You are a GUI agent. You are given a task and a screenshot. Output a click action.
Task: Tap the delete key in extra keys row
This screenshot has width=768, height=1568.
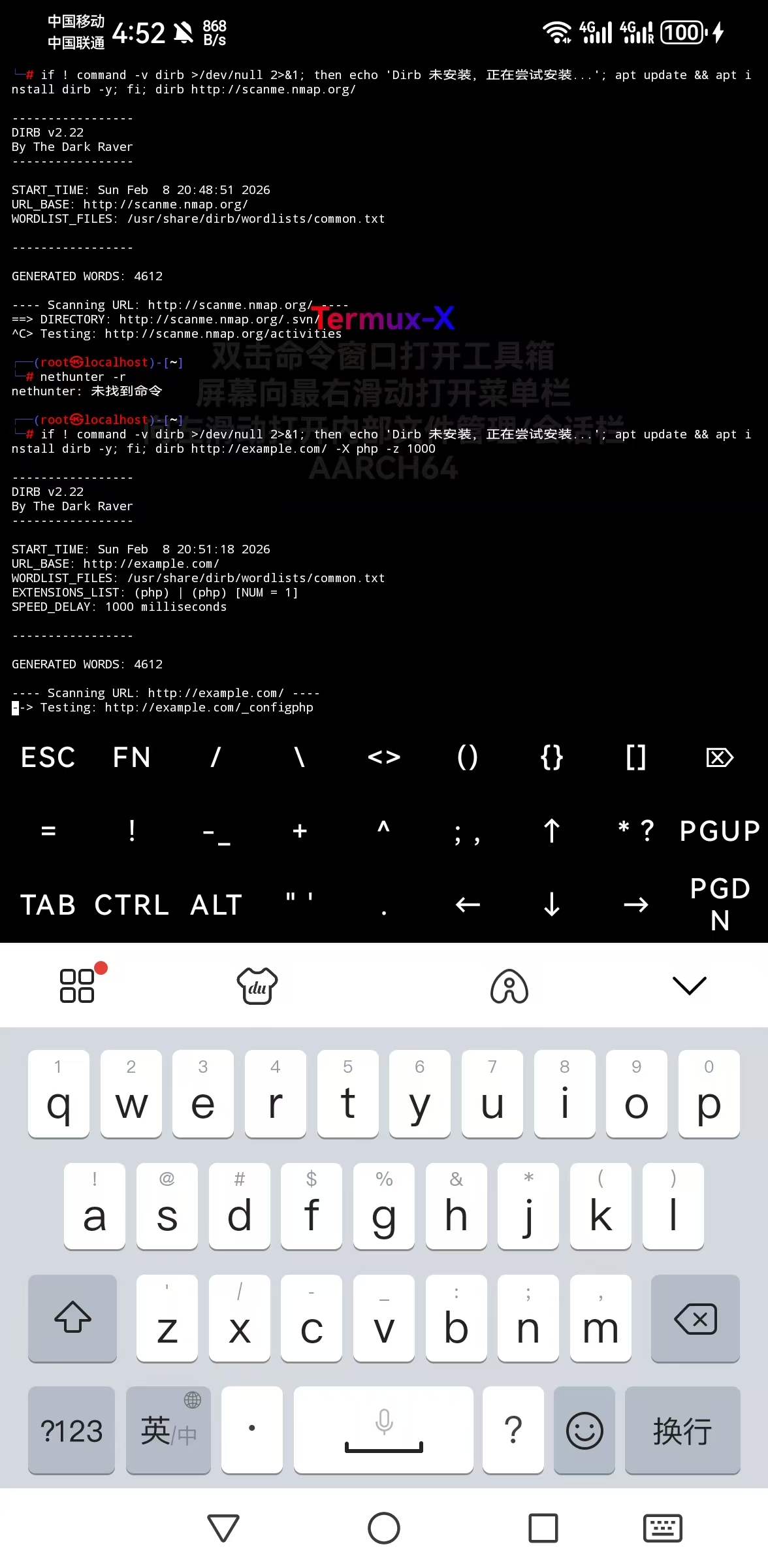720,758
